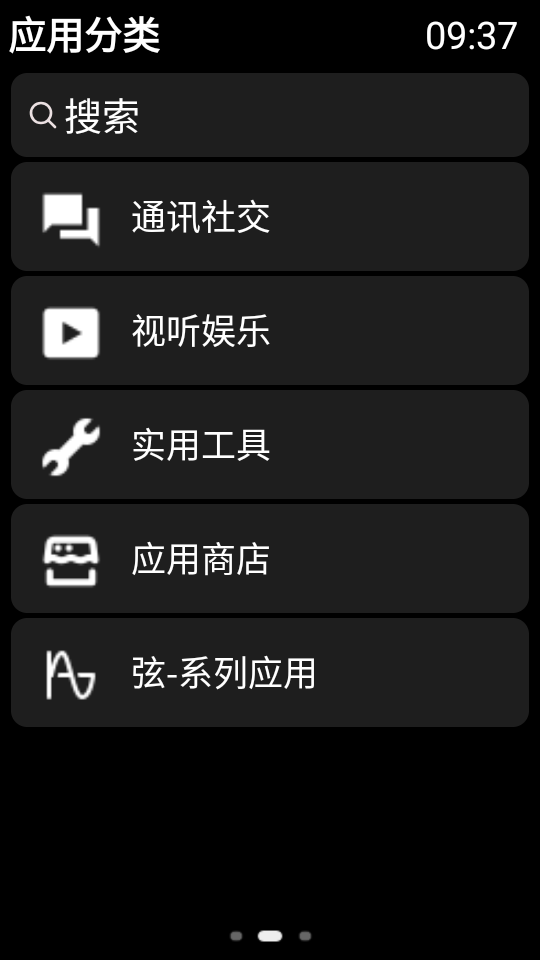The width and height of the screenshot is (540, 960).
Task: Tap the 搜索 search box
Action: click(270, 115)
